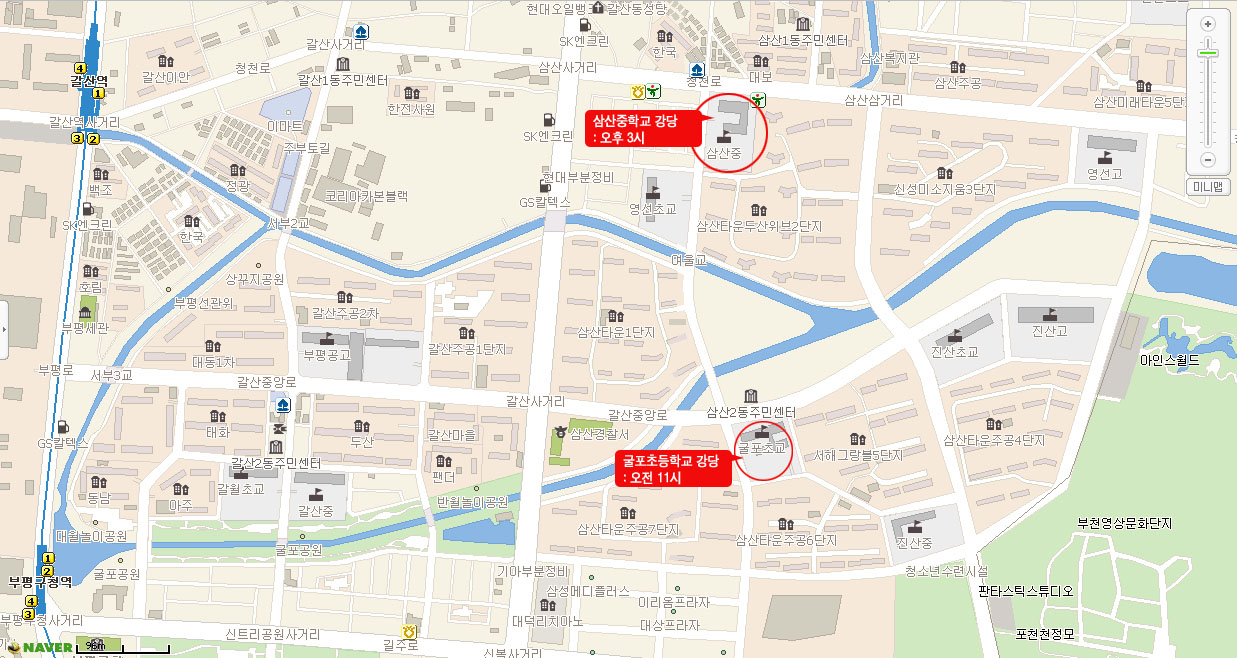This screenshot has width=1237, height=658.
Task: Zoom out with the minus button
Action: click(1208, 160)
